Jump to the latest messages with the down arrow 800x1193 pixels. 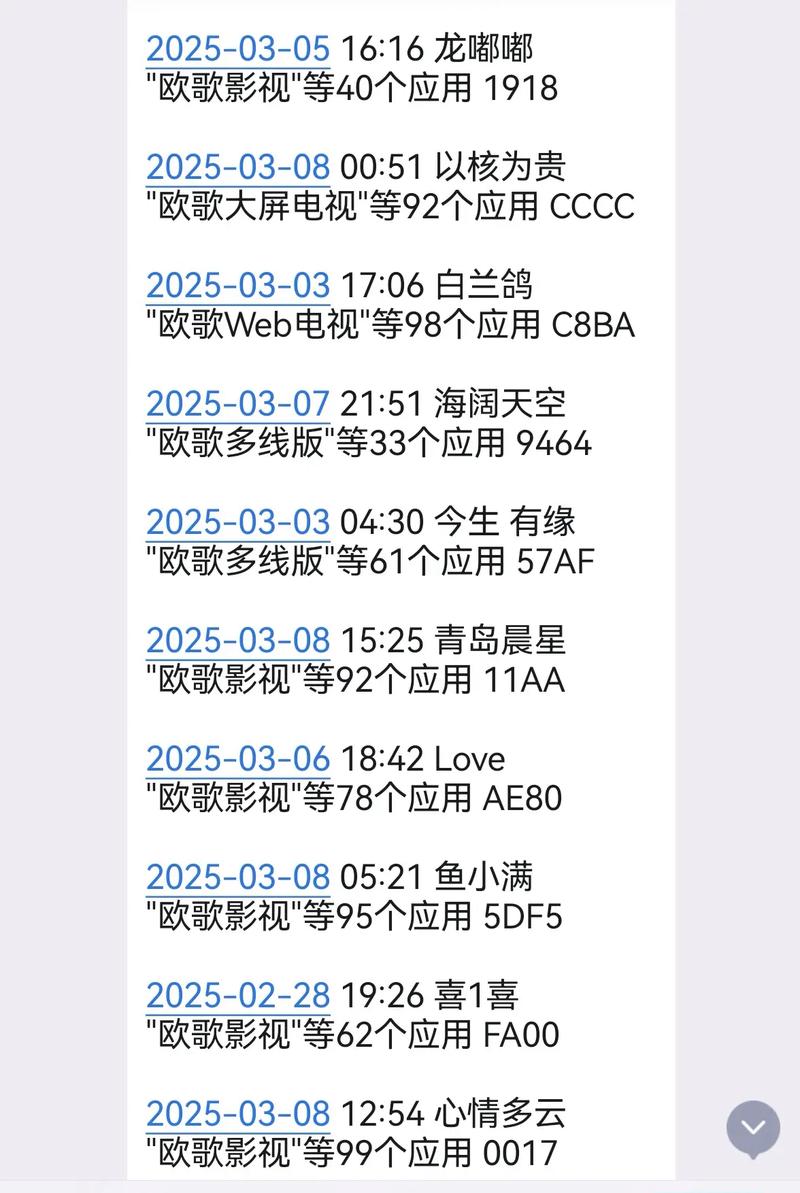(752, 1129)
